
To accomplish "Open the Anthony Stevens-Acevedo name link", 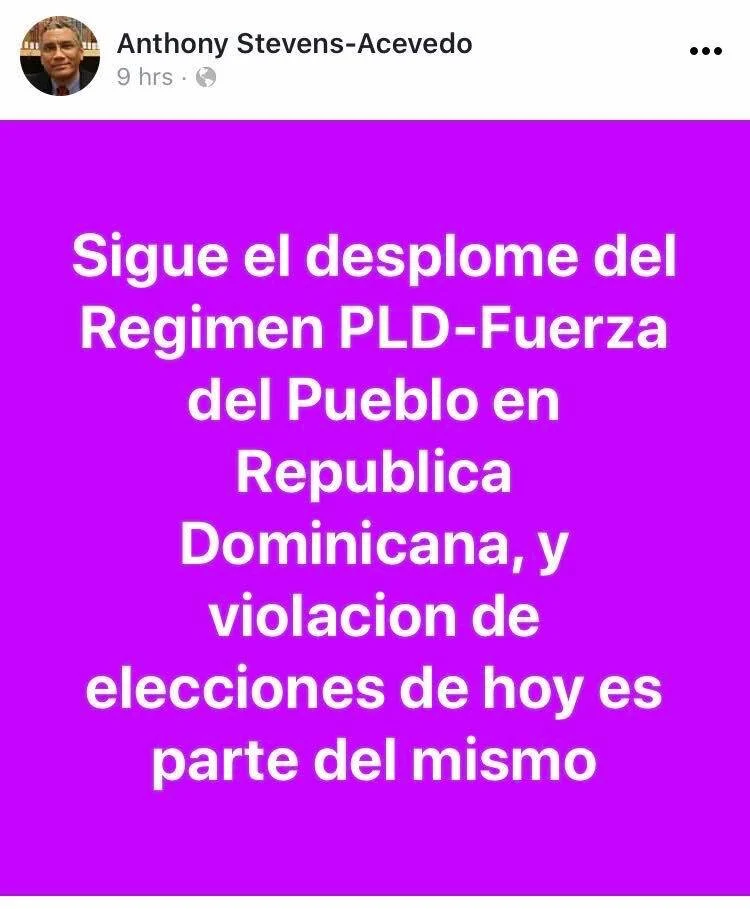I will 294,44.
